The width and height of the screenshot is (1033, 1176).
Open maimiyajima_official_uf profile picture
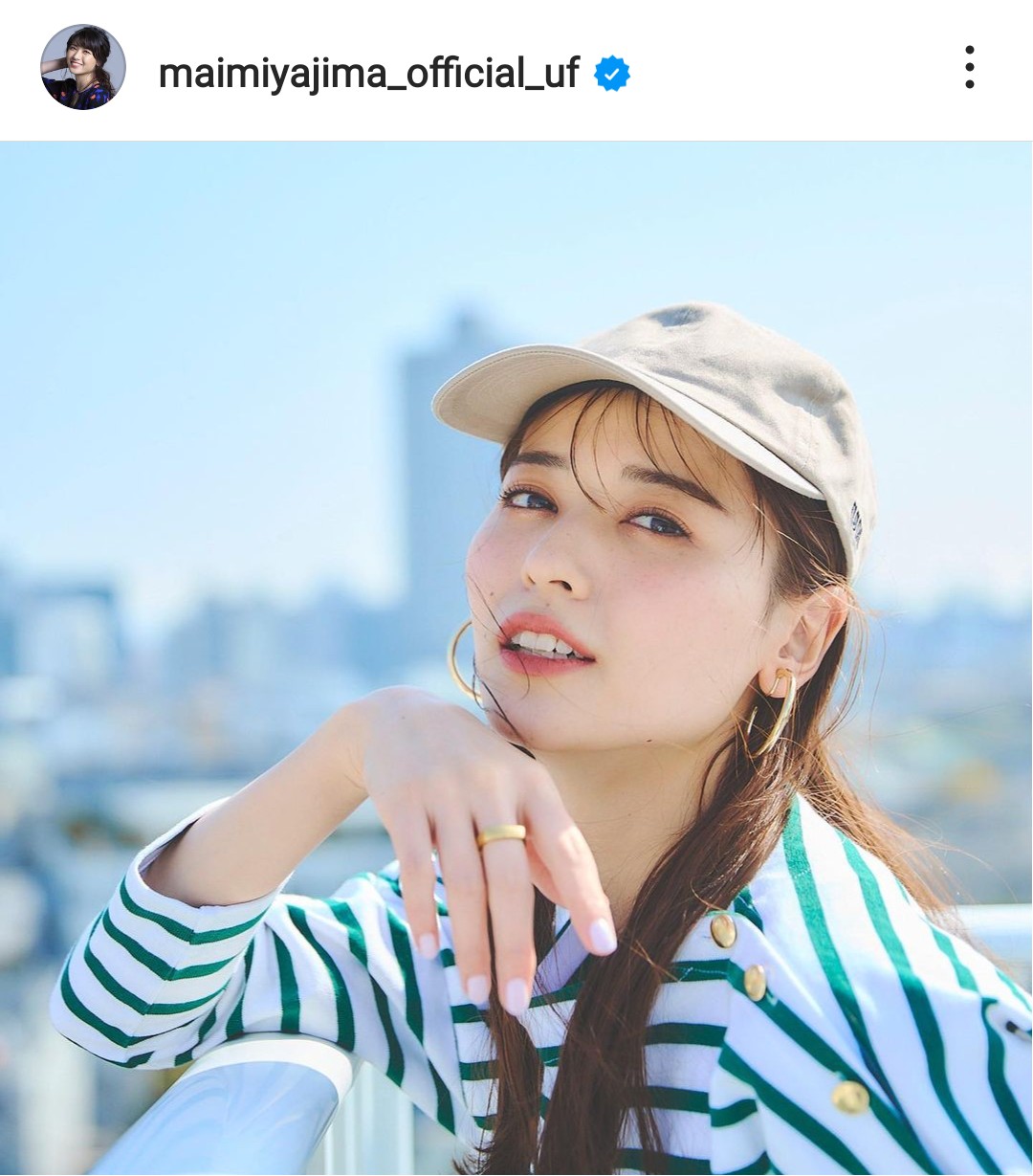coord(83,68)
